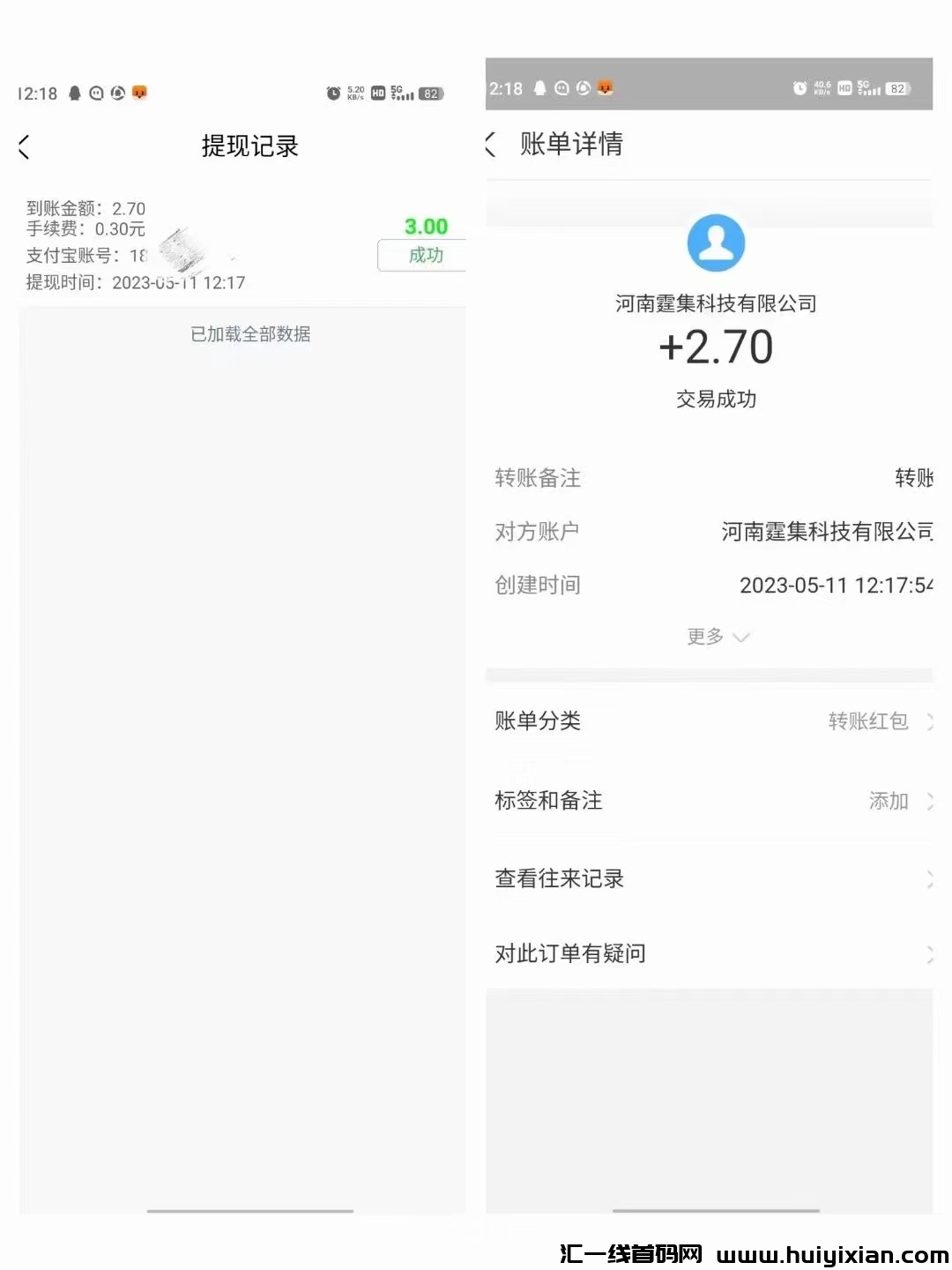Tap the blue profile avatar icon
This screenshot has height=1270, width=952.
(x=716, y=243)
